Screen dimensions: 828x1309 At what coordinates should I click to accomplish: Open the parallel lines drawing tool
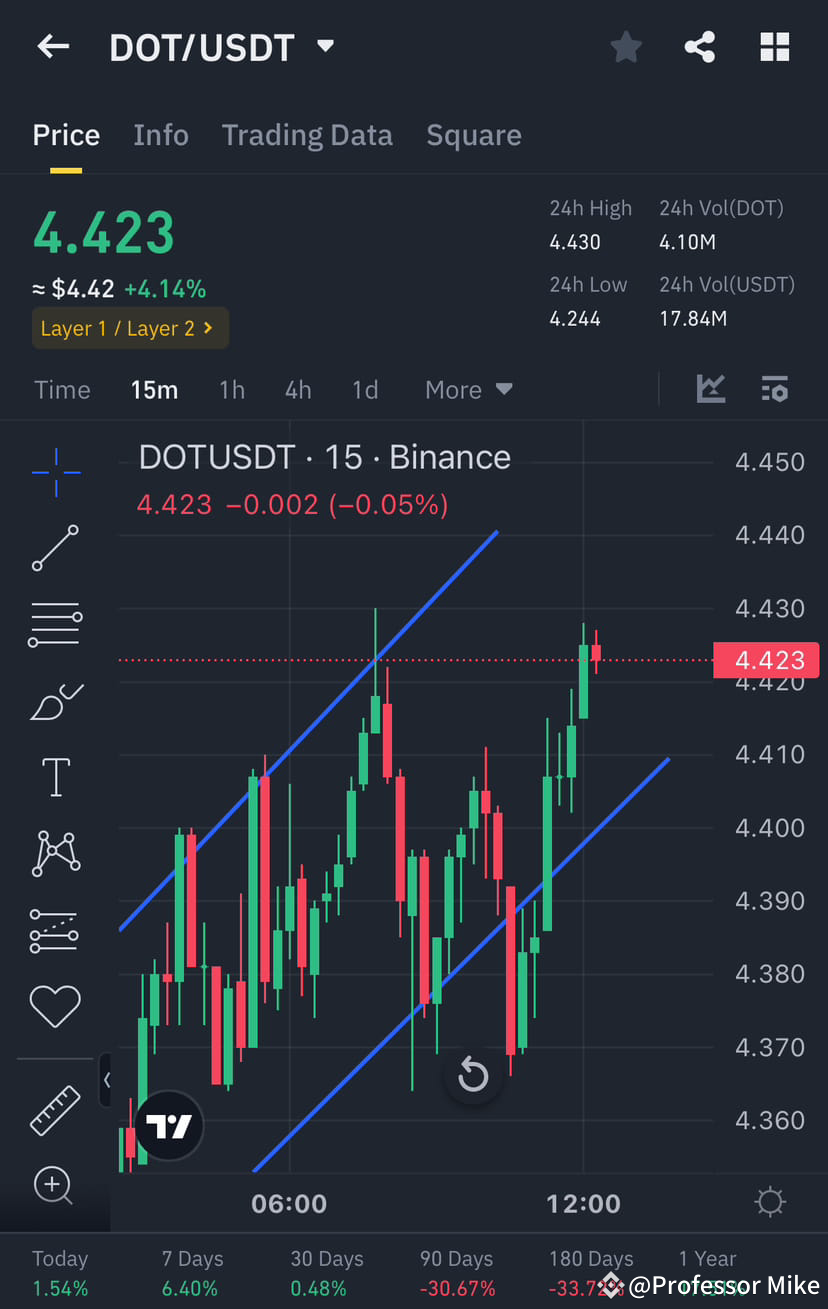(x=55, y=624)
